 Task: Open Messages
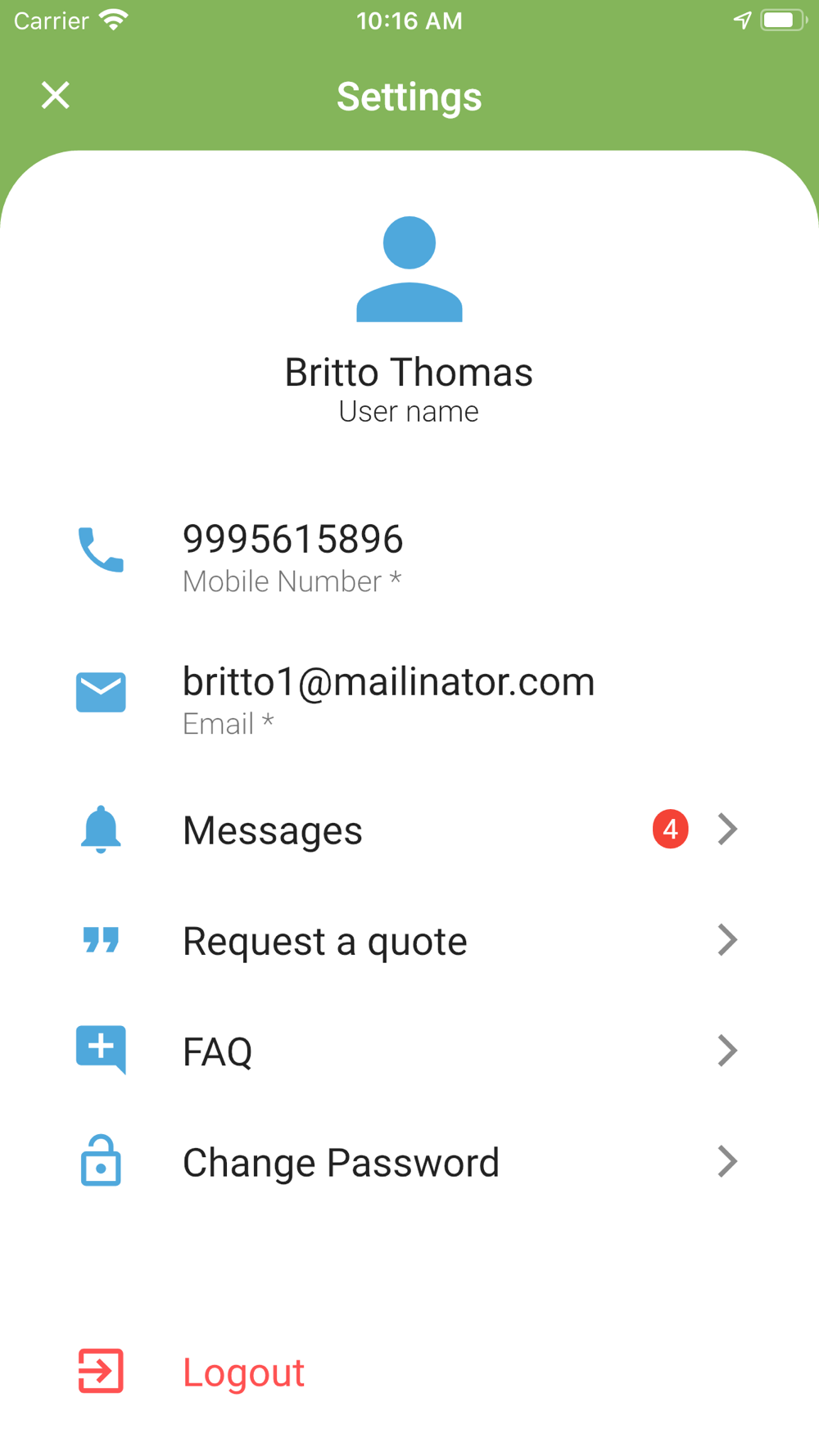click(x=409, y=830)
